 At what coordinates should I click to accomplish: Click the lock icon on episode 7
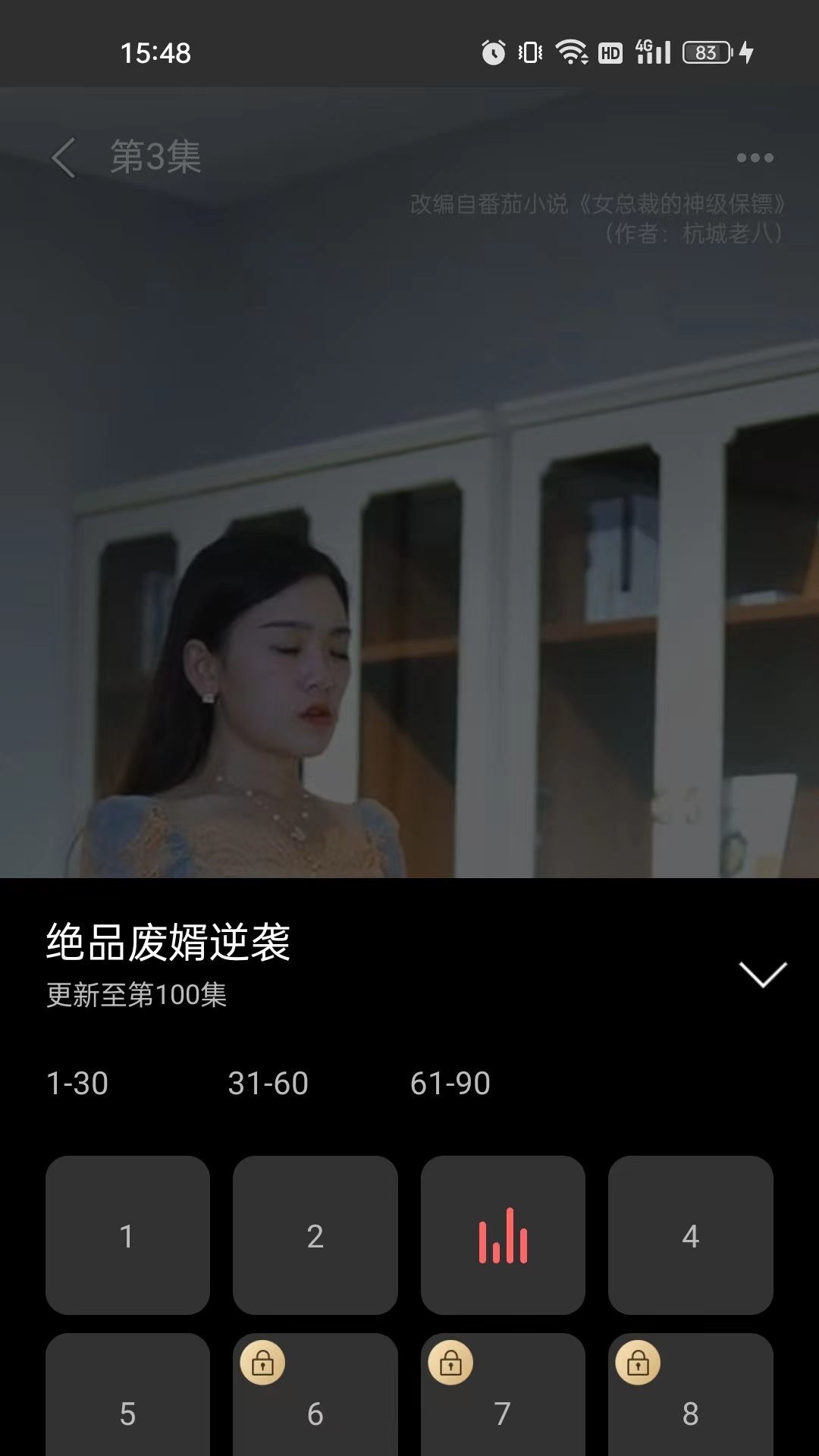[x=451, y=1361]
